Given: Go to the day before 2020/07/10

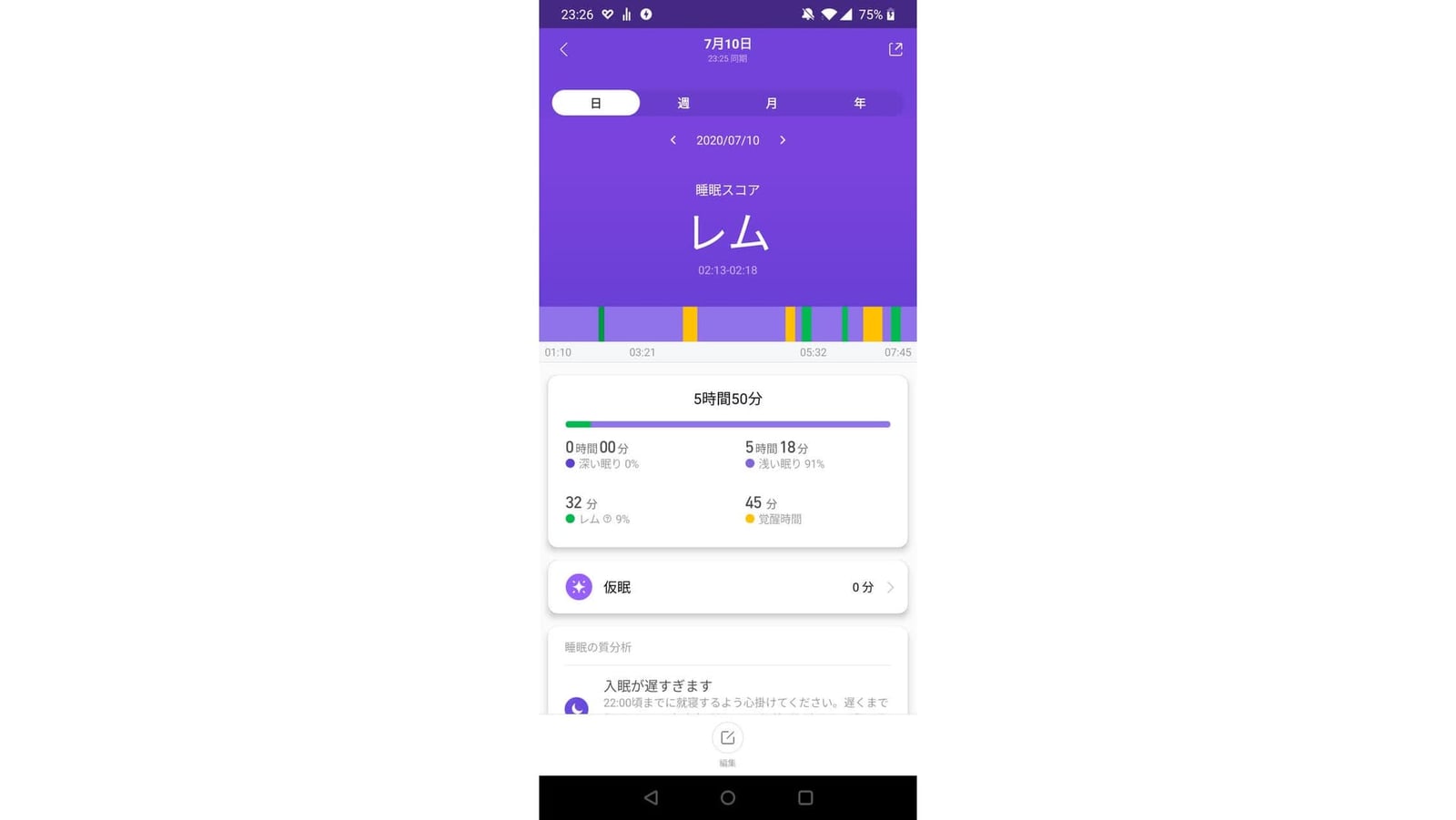Looking at the screenshot, I should 672,140.
